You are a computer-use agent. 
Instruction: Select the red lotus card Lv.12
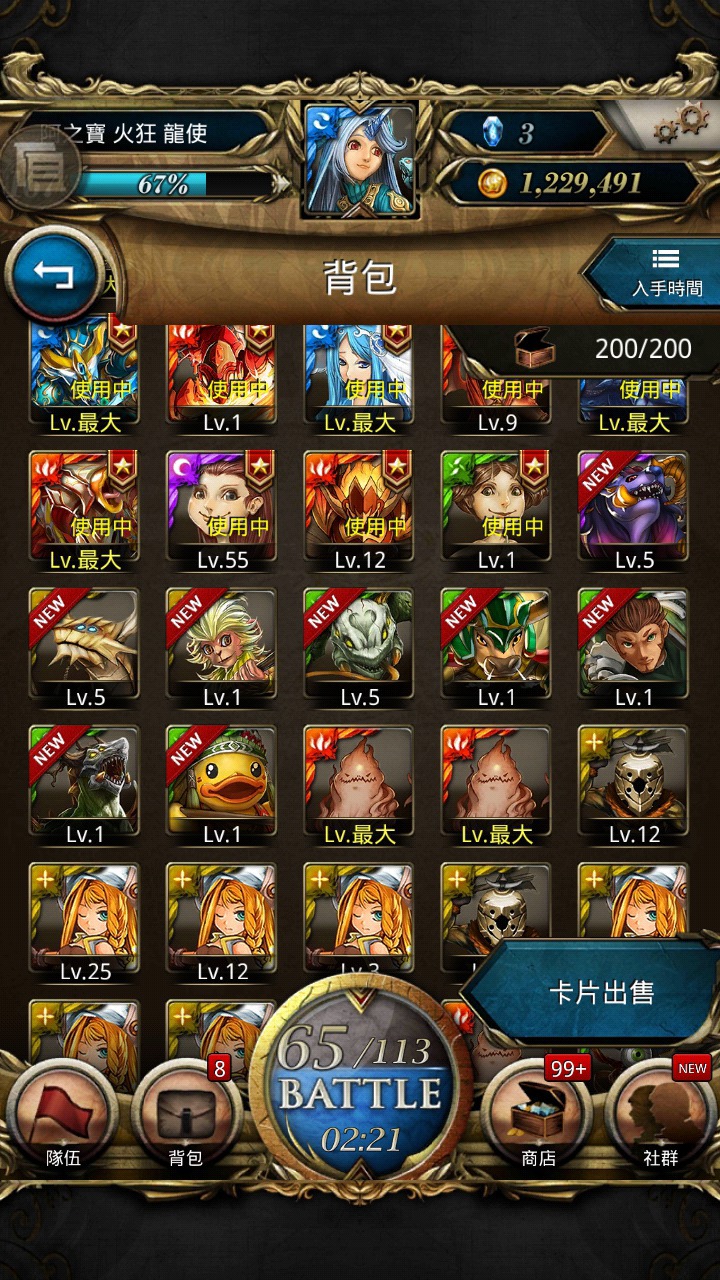click(359, 512)
